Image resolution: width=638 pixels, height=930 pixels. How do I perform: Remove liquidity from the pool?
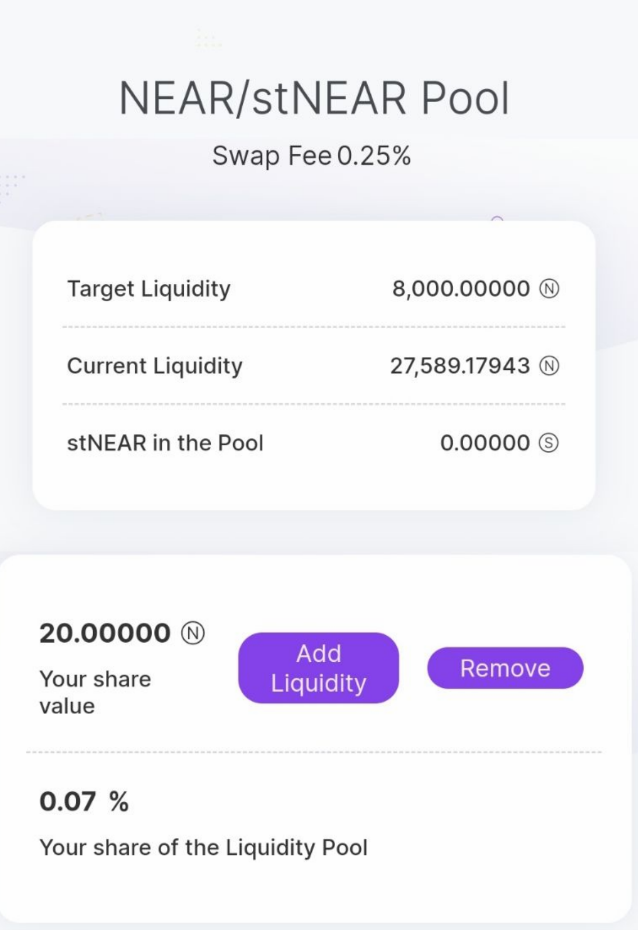pyautogui.click(x=505, y=668)
